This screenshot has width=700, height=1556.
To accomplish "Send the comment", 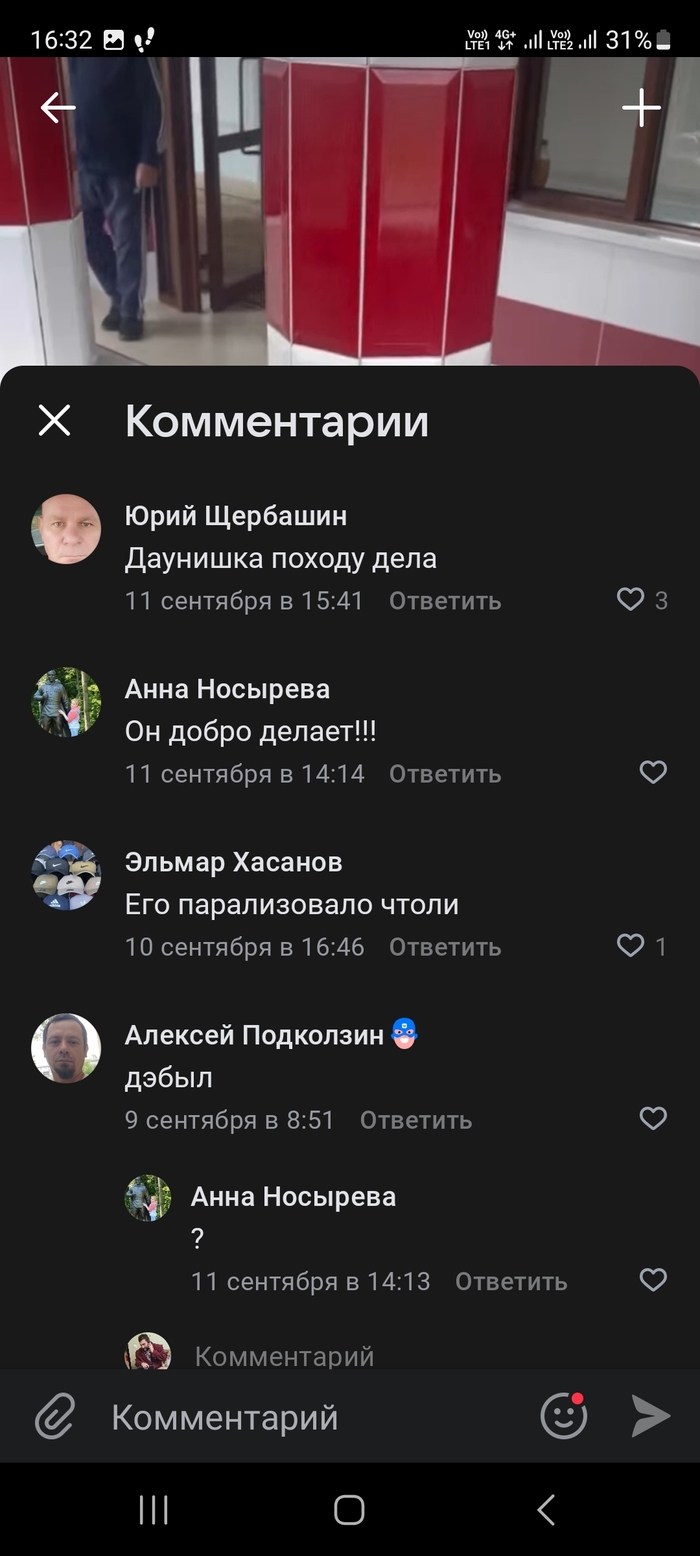I will pos(650,1416).
